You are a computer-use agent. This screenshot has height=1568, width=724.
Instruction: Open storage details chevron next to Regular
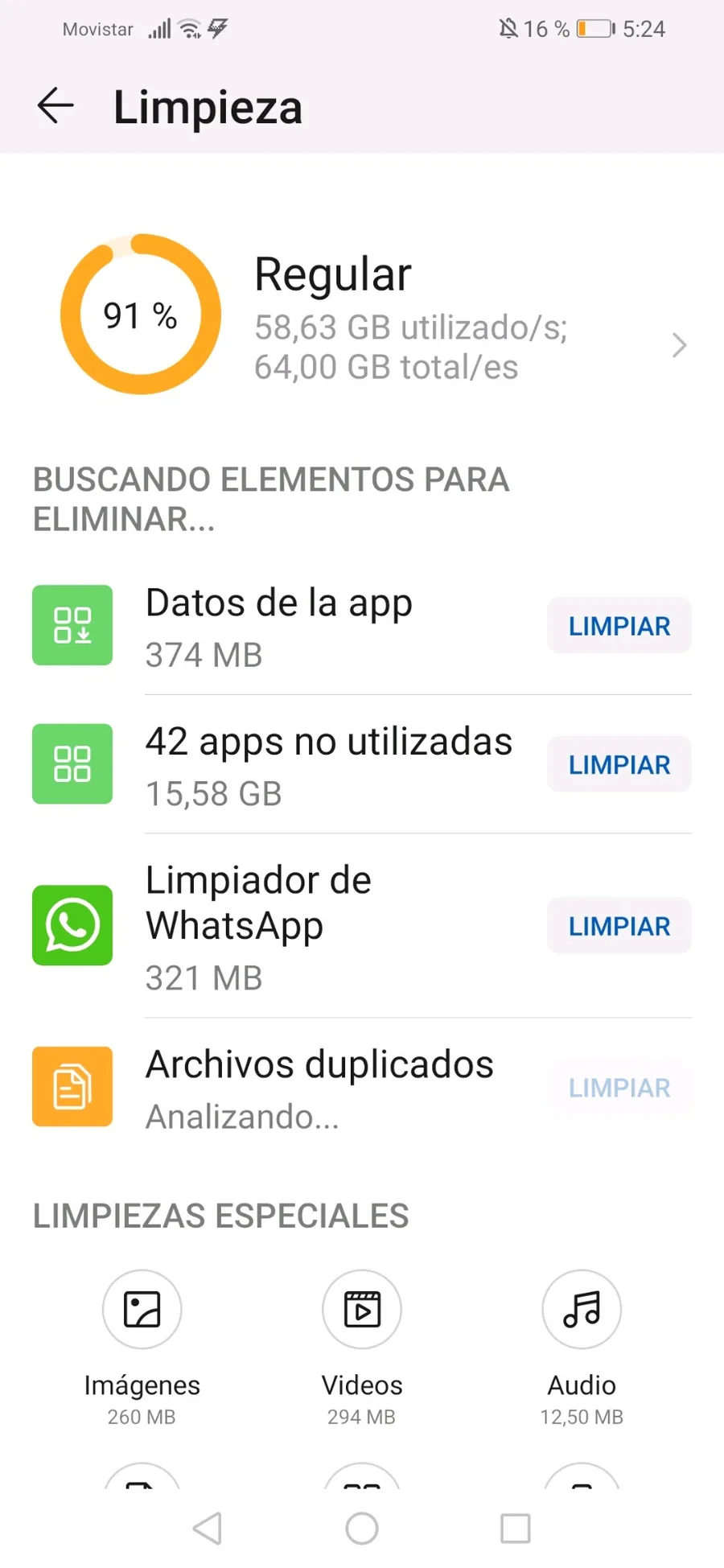(679, 346)
